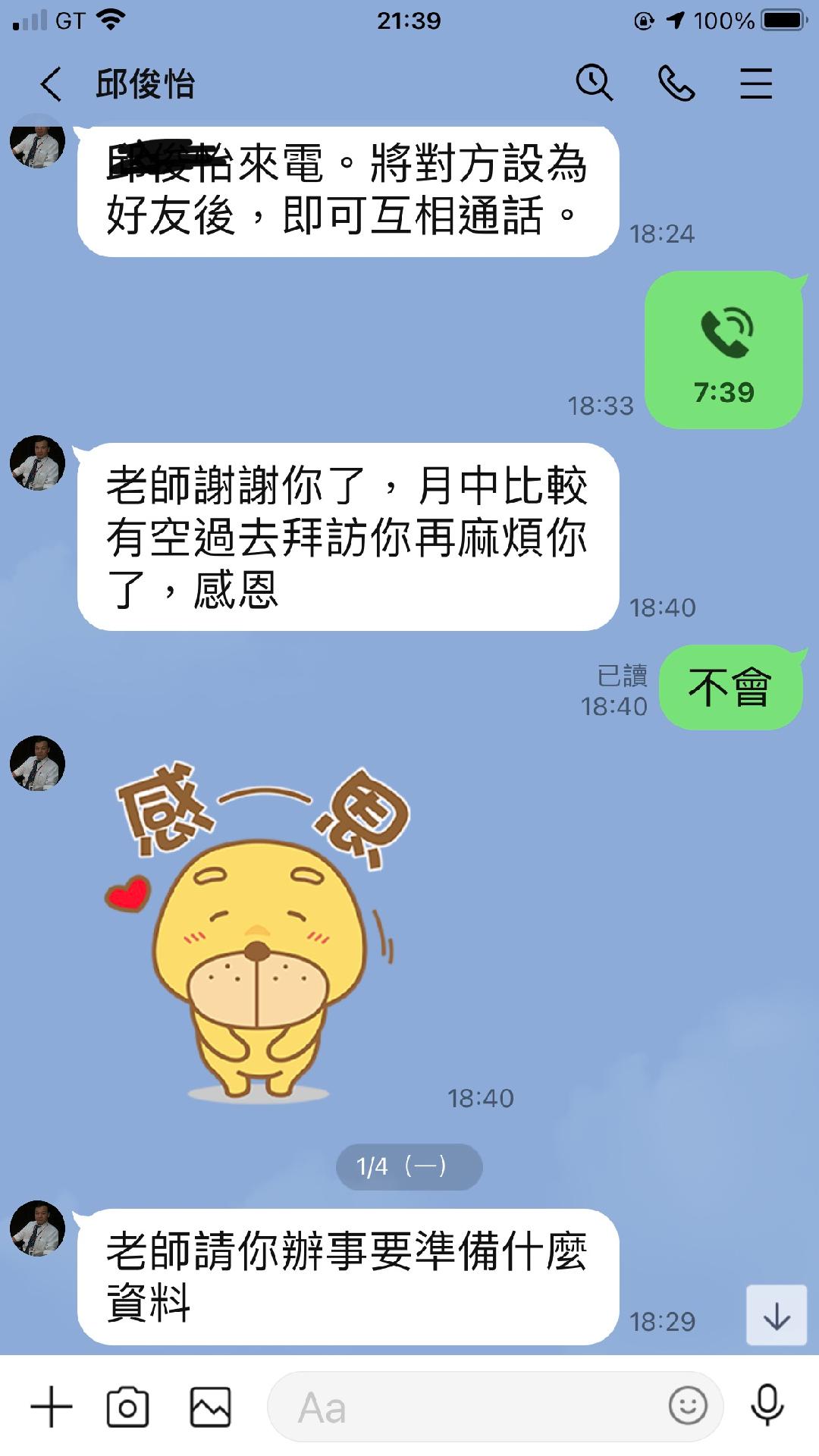819x1456 pixels.
Task: Tap the 7:39 call record bubble
Action: pyautogui.click(x=723, y=350)
